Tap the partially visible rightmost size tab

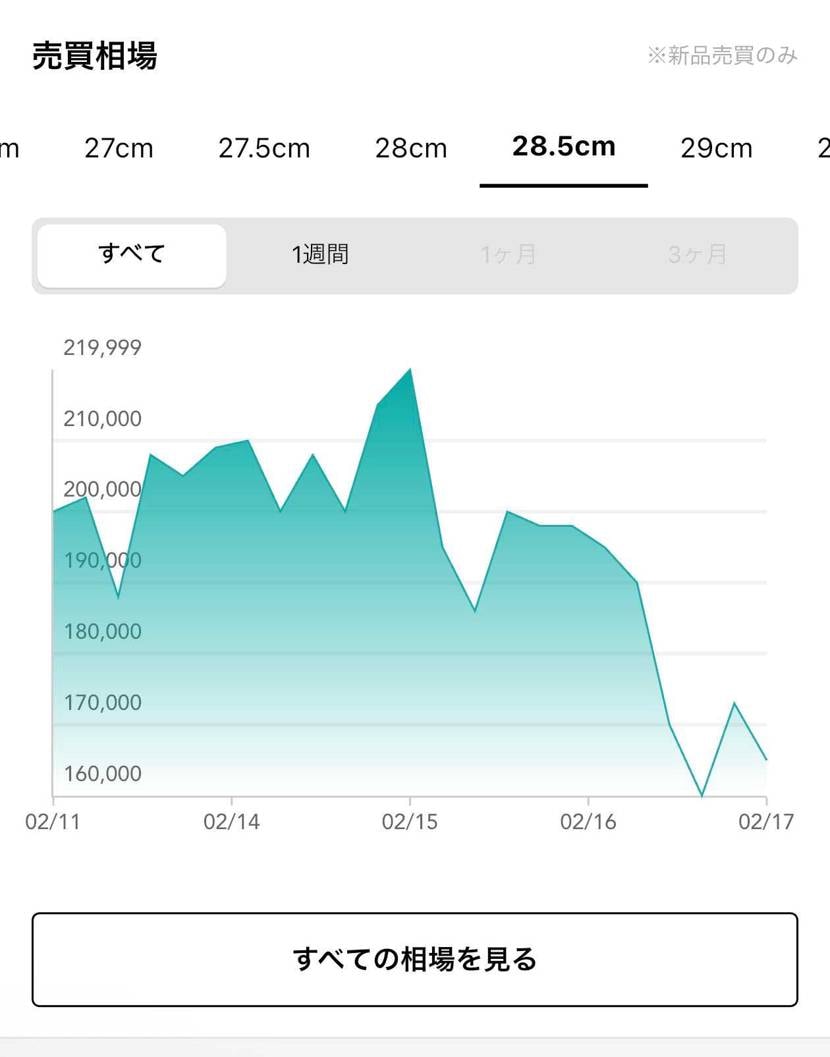point(822,148)
